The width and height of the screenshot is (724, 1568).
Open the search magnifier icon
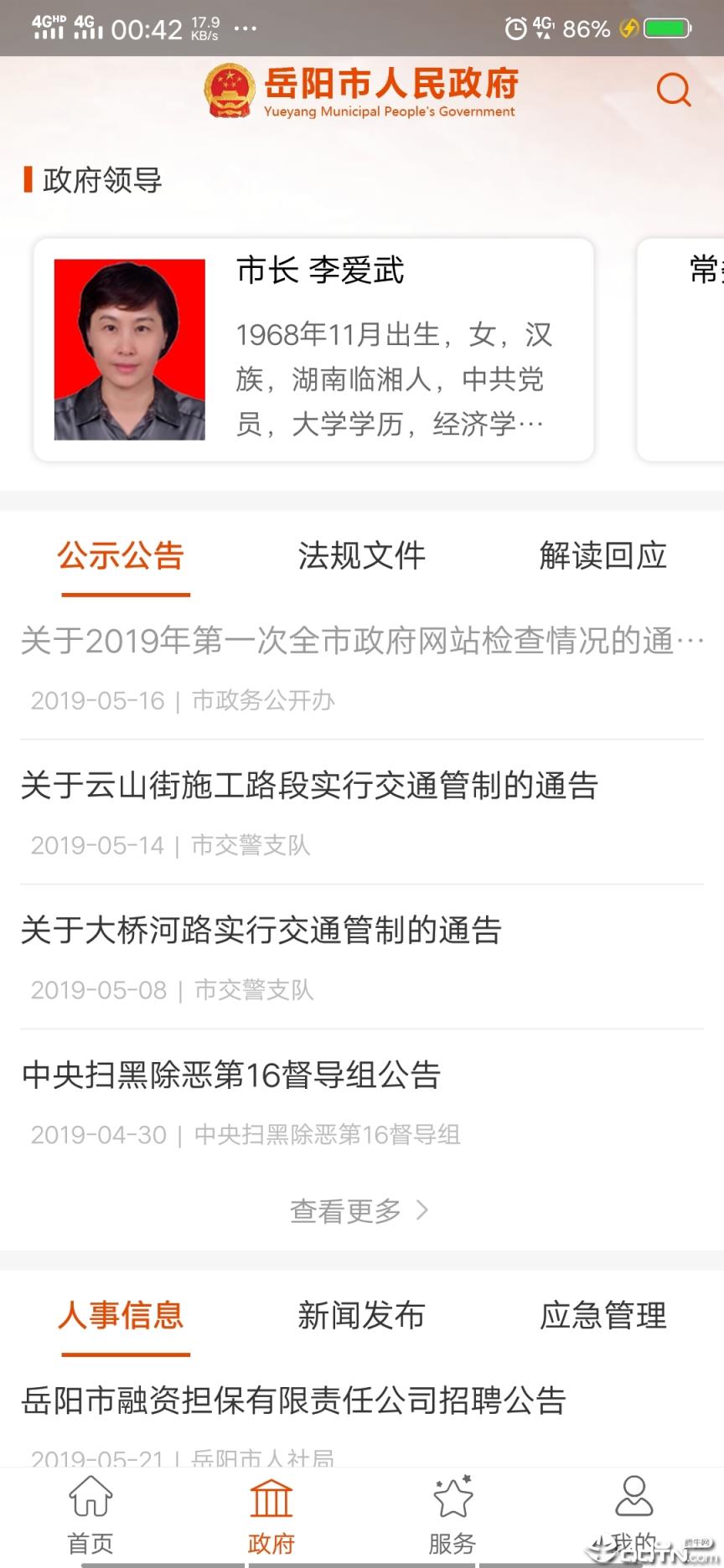tap(674, 90)
